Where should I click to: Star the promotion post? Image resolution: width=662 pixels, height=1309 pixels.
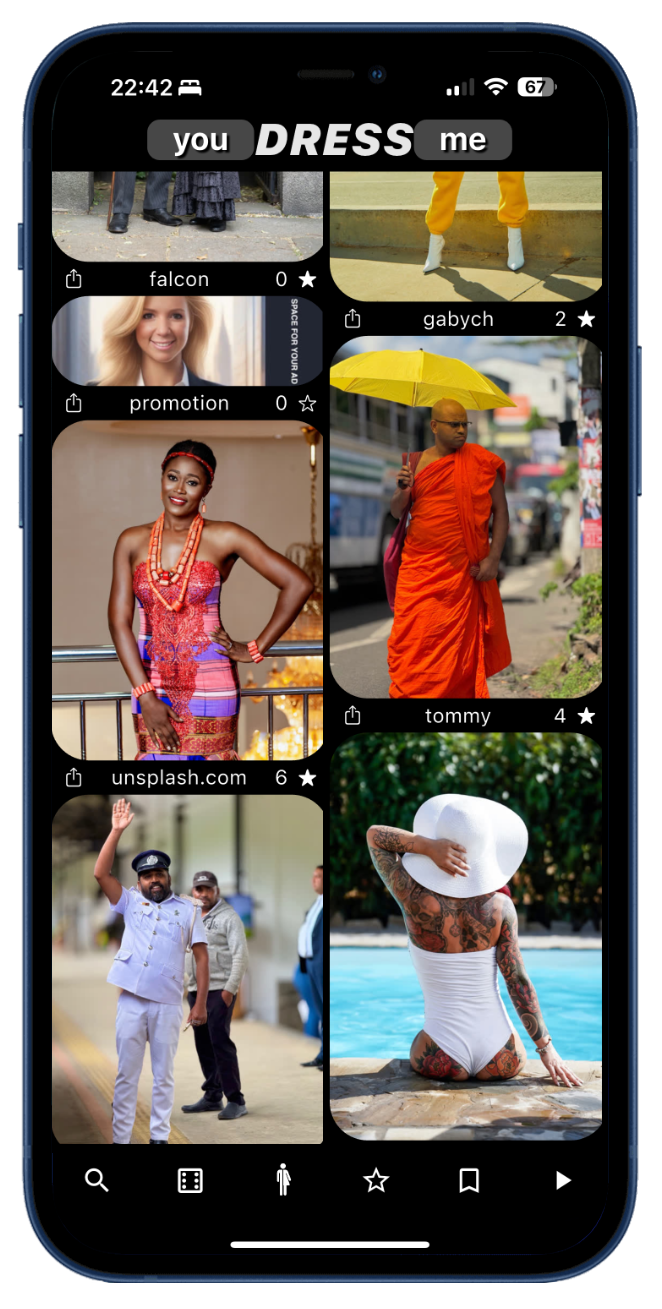click(x=307, y=403)
